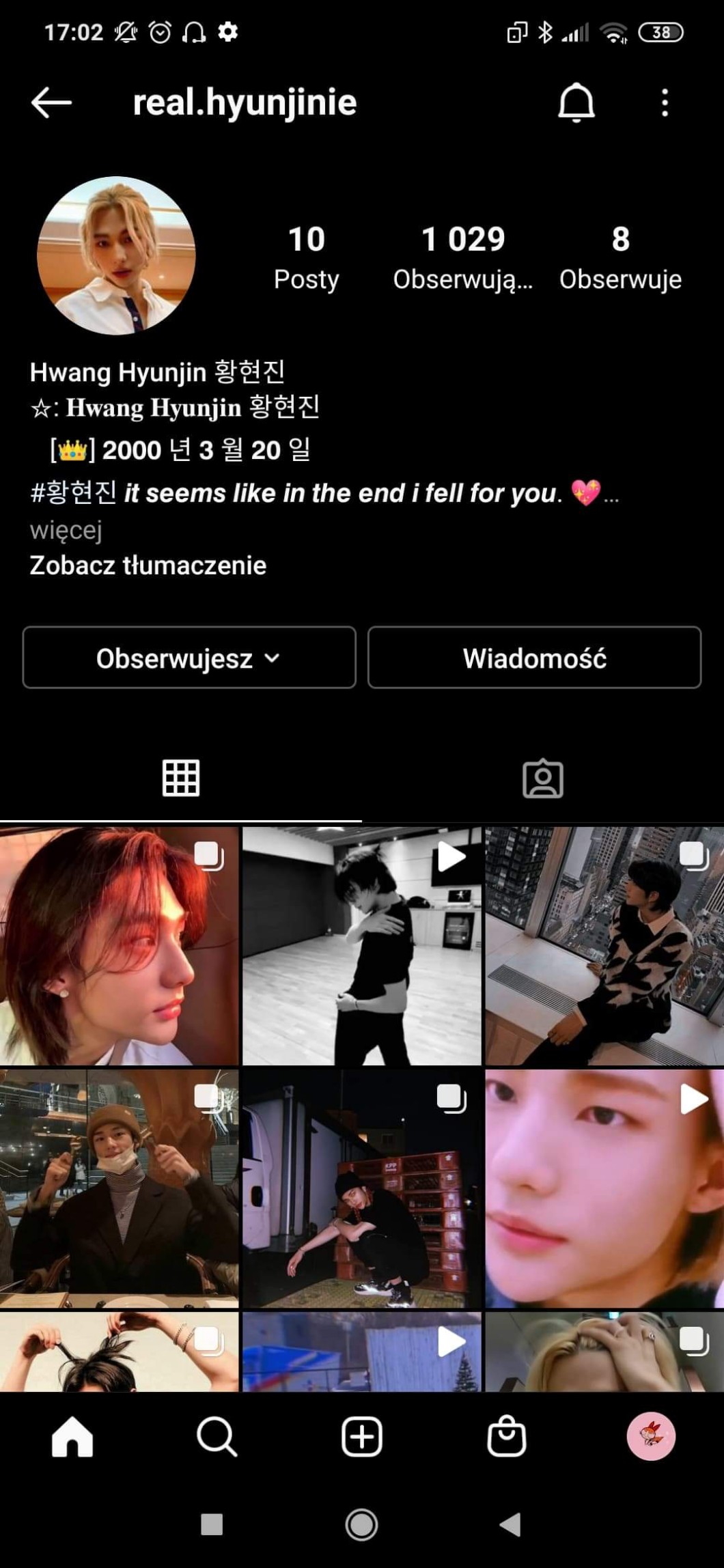Screen dimensions: 724x1568
Task: Go back using the top arrow
Action: [x=51, y=103]
